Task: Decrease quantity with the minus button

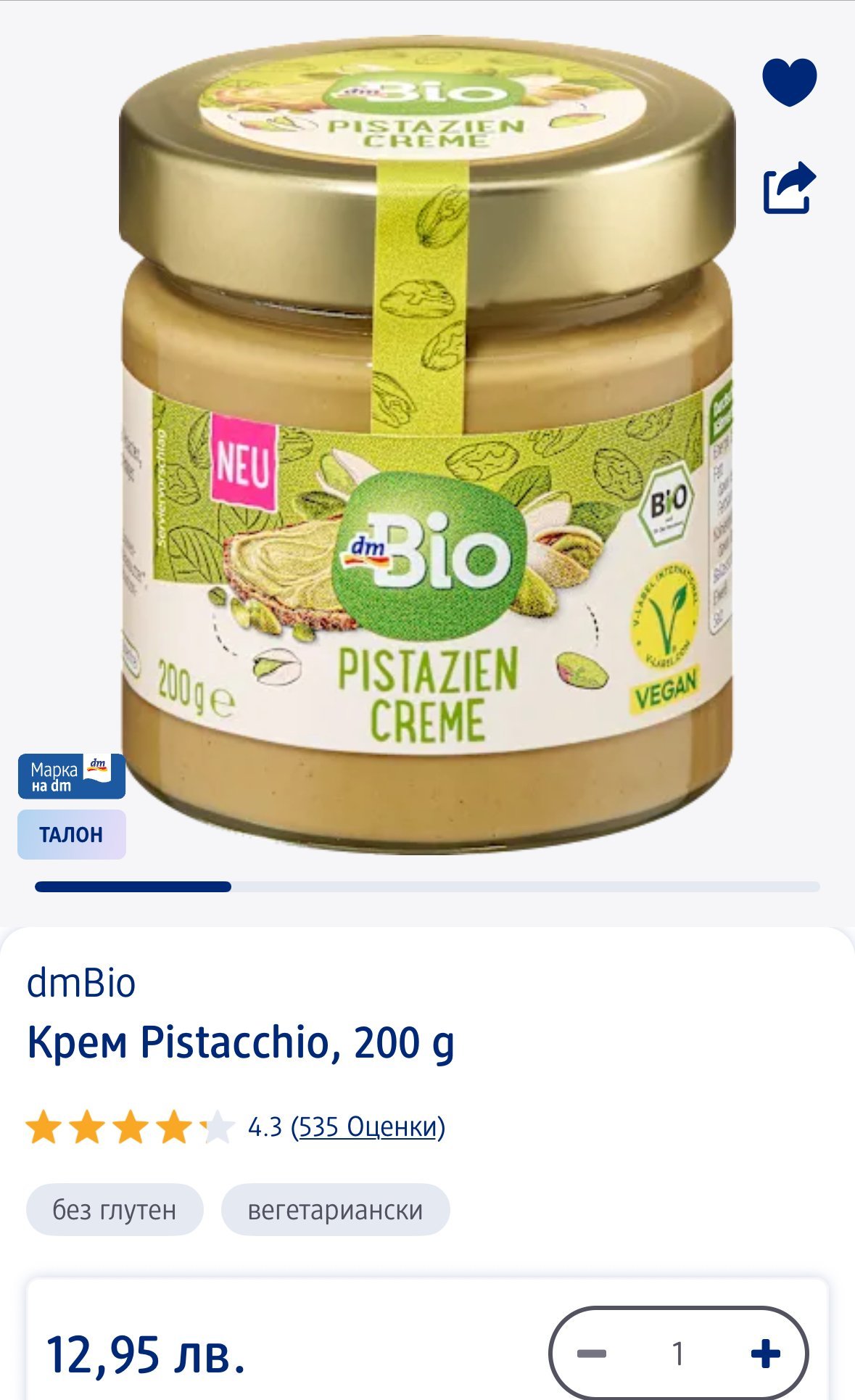Action: (592, 1354)
